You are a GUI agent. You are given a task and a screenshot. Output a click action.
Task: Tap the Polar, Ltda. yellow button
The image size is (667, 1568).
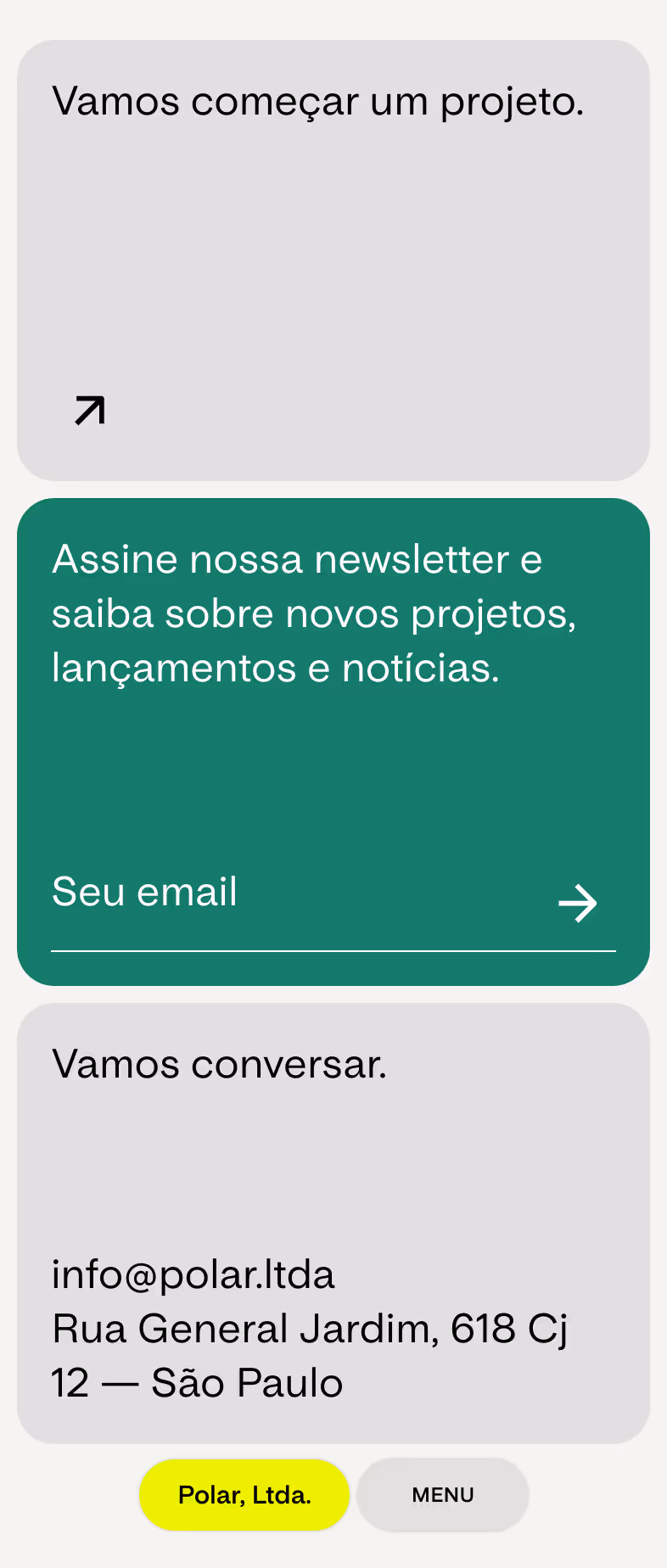[244, 1495]
